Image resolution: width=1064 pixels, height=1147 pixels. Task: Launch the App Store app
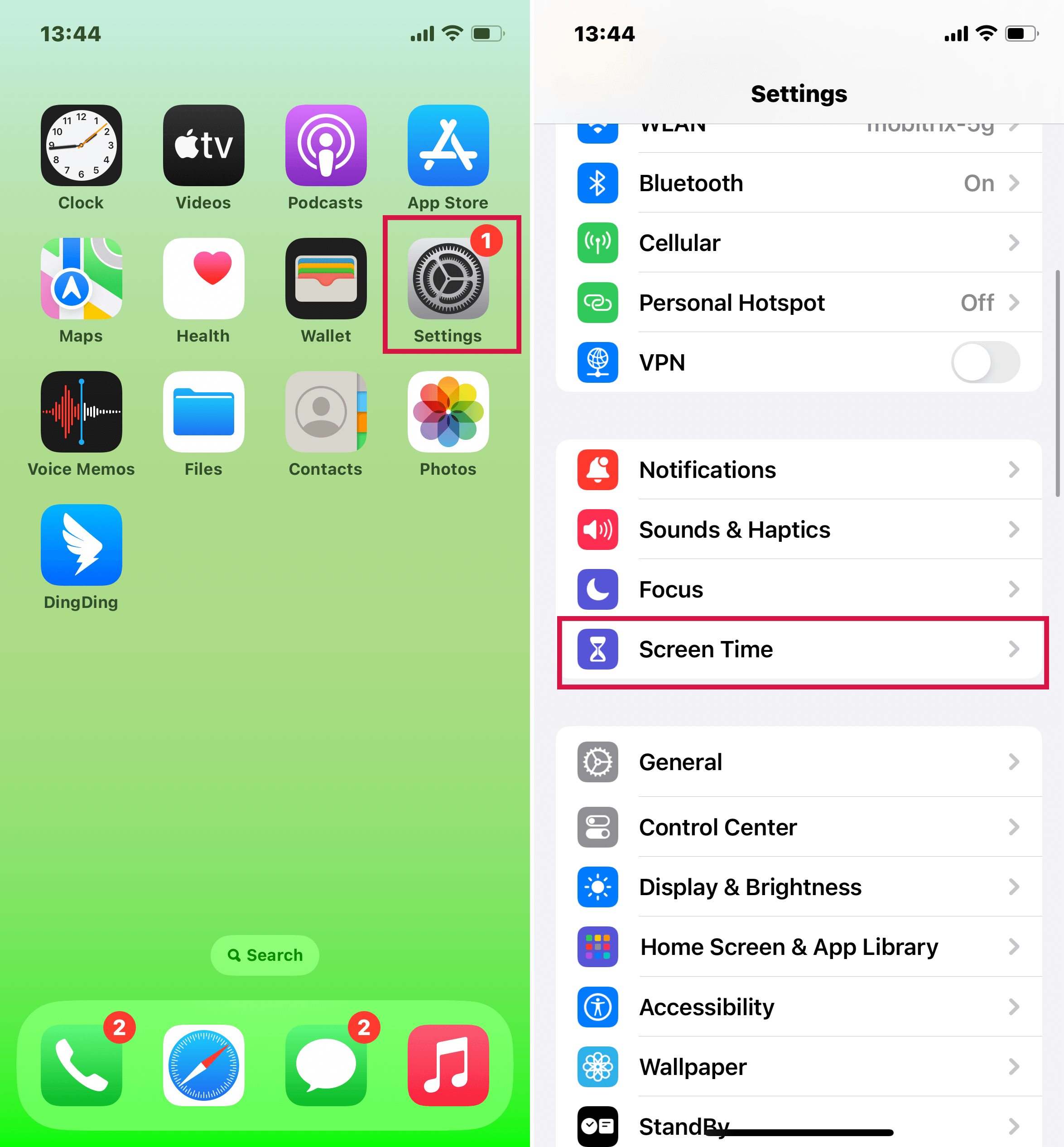(x=448, y=146)
